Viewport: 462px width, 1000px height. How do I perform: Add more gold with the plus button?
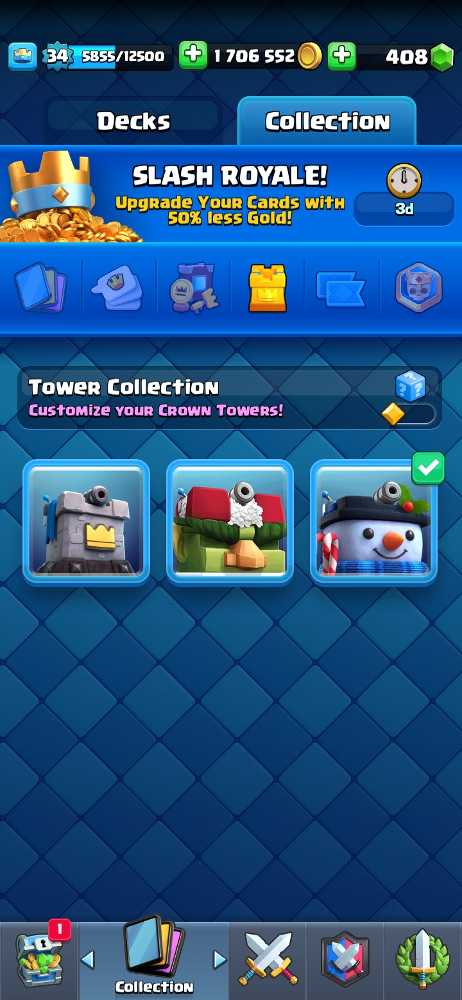193,56
